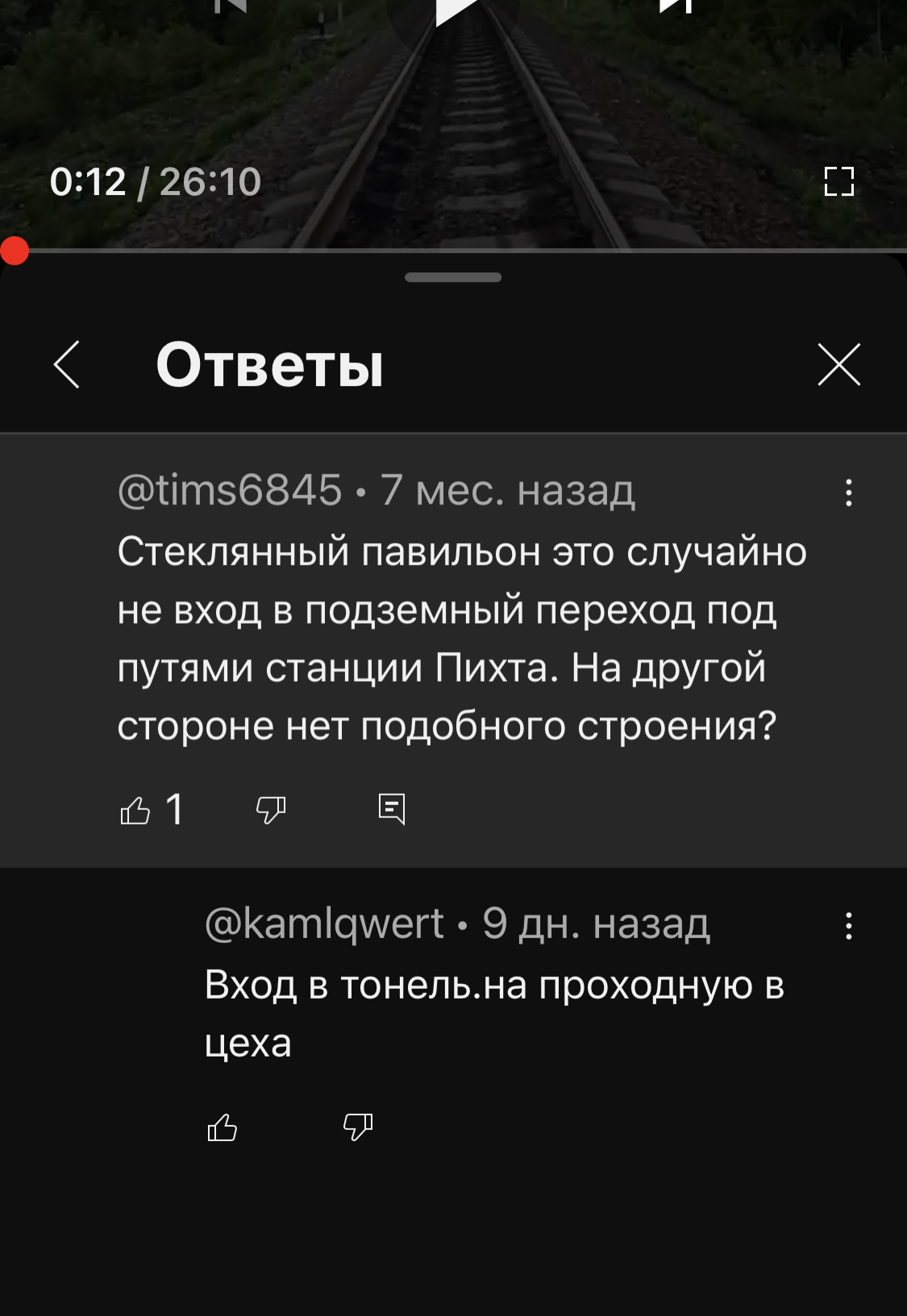Open overflow menu for @kamlqwert reply
The image size is (907, 1316).
coord(848,926)
